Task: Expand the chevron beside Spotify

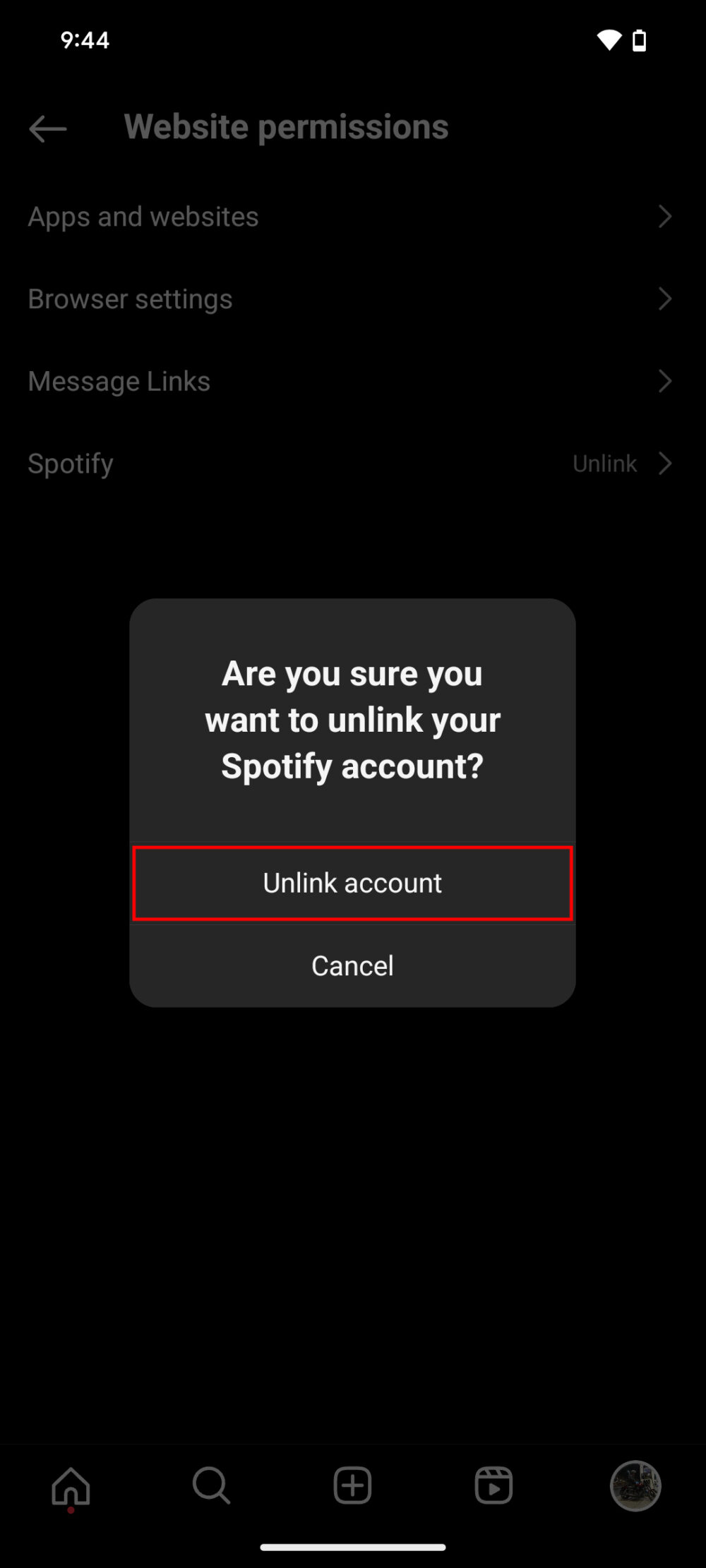Action: point(664,463)
